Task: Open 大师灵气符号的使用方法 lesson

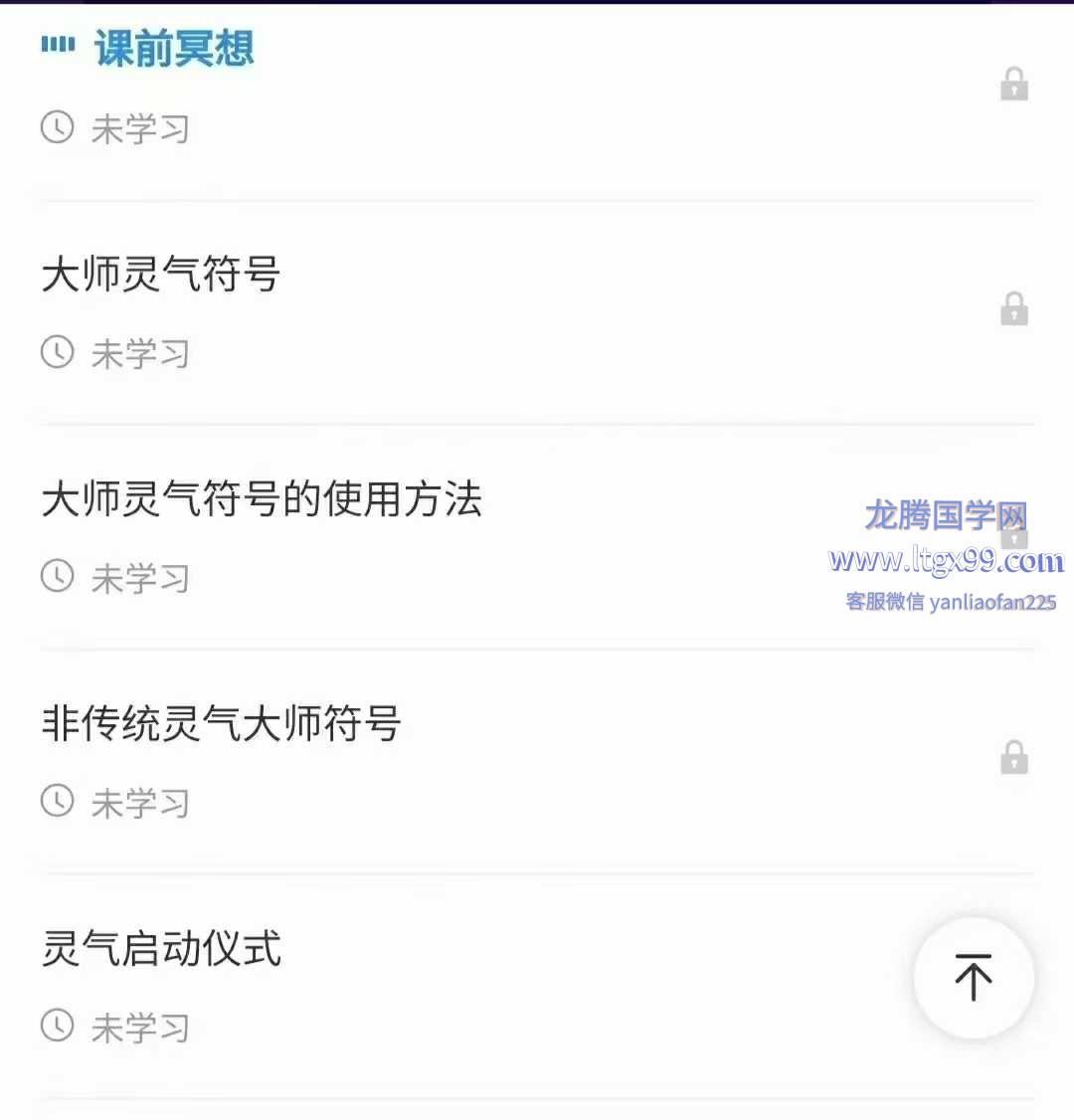Action: pyautogui.click(x=262, y=499)
